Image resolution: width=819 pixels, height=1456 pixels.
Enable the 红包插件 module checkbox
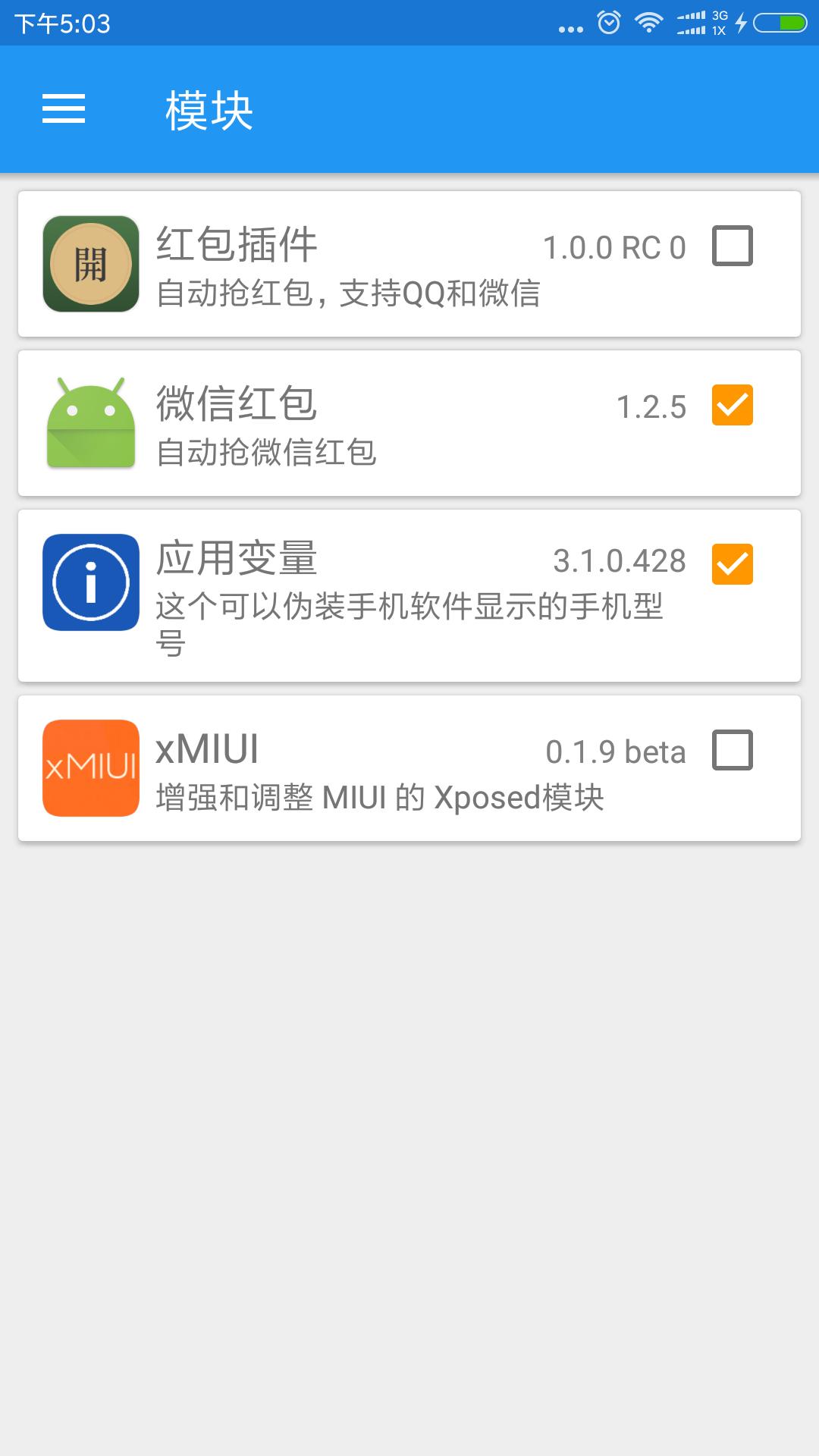point(732,246)
